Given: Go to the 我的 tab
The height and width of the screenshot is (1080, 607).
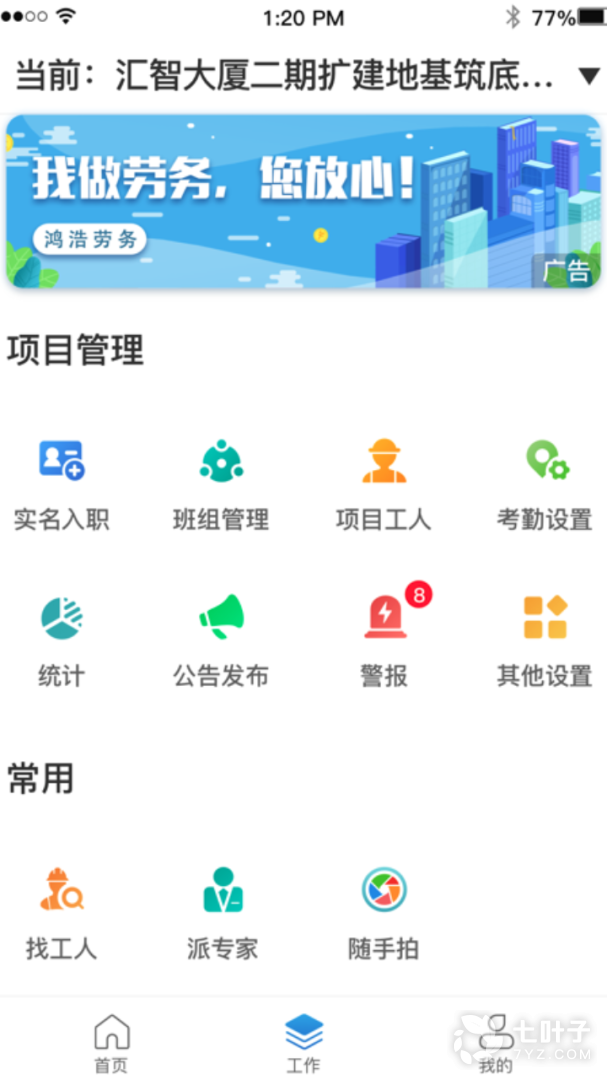Looking at the screenshot, I should point(495,1042).
